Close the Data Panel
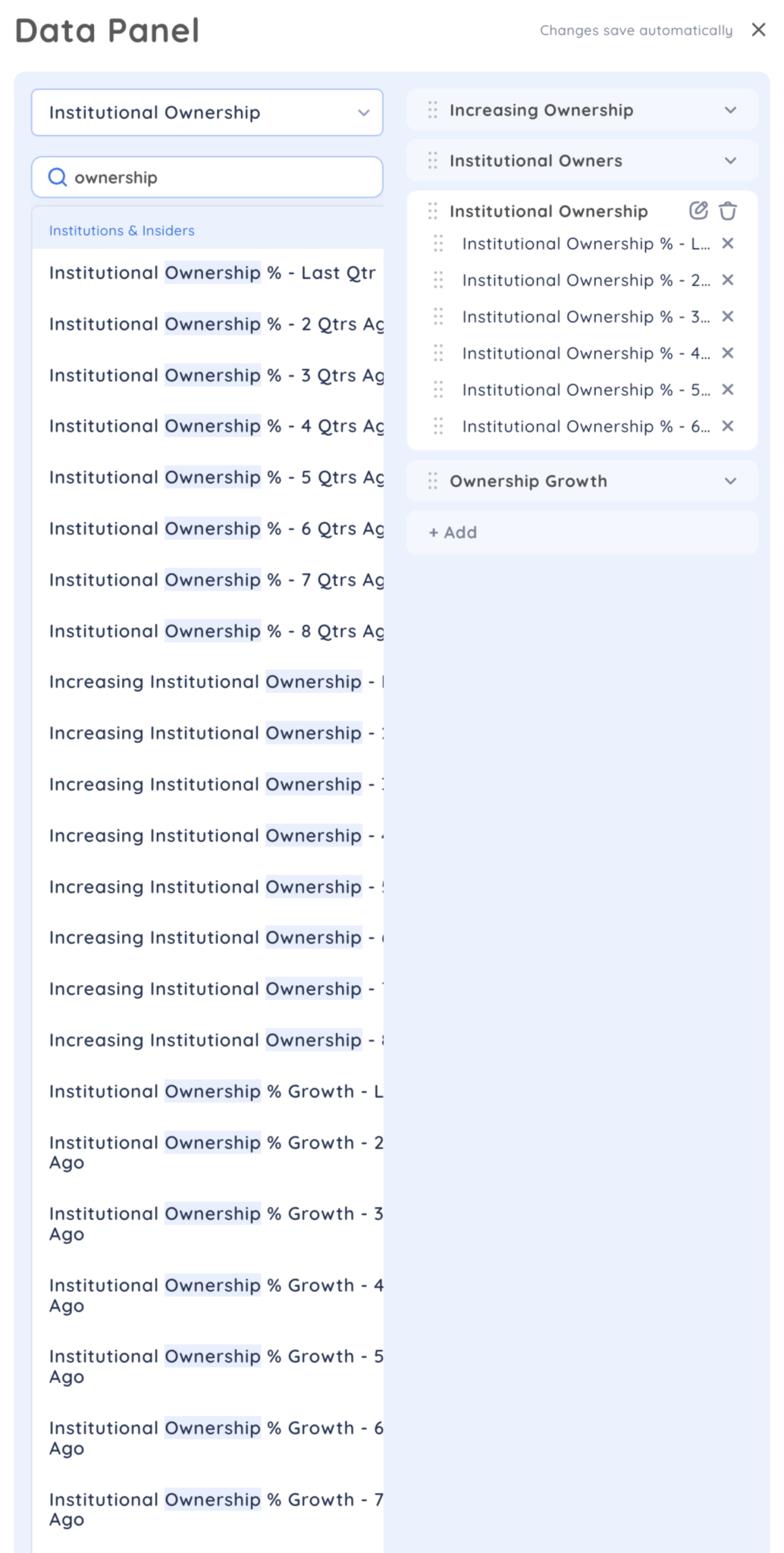The height and width of the screenshot is (1553, 784). click(758, 30)
